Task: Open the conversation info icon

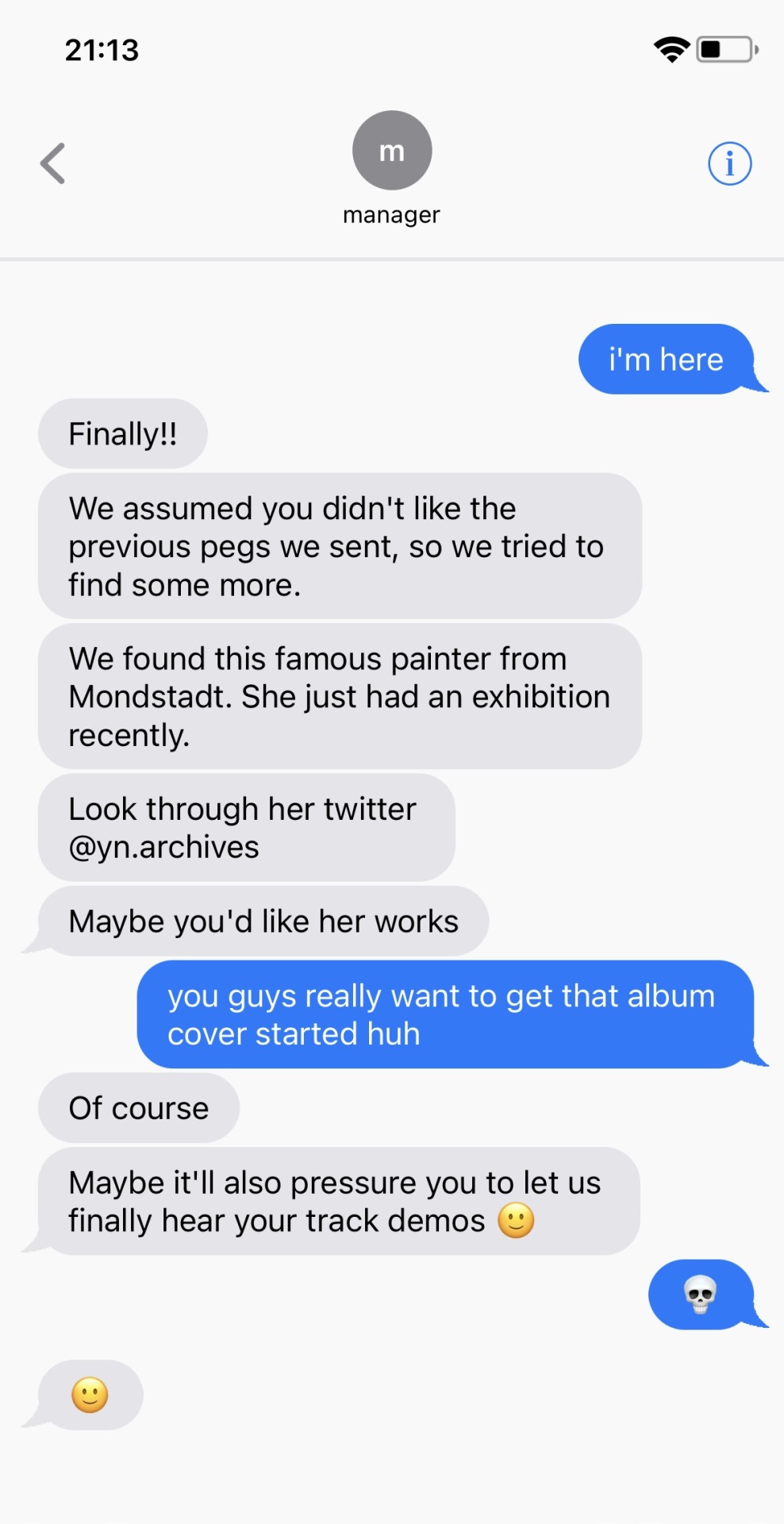Action: tap(729, 164)
